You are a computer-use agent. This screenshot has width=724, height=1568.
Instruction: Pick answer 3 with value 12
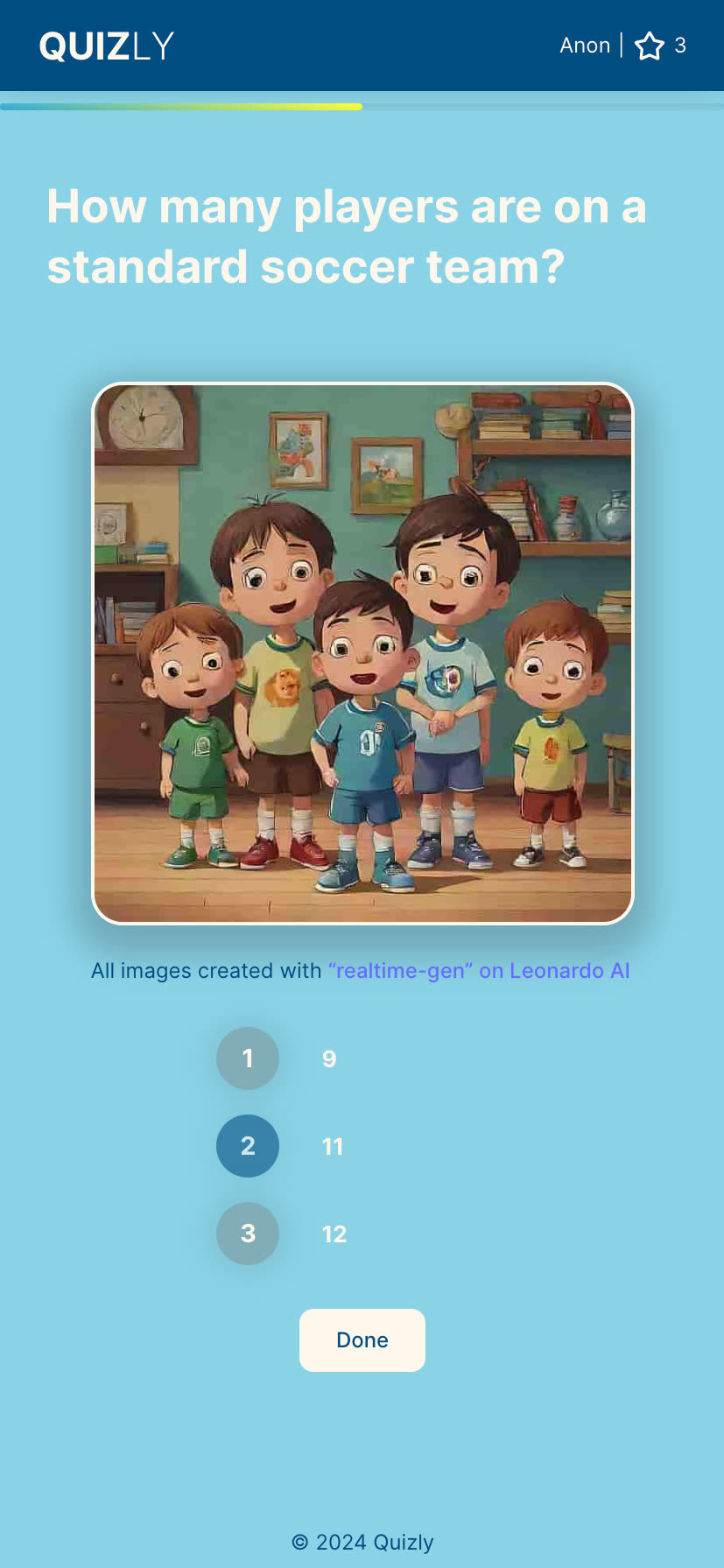[248, 1234]
